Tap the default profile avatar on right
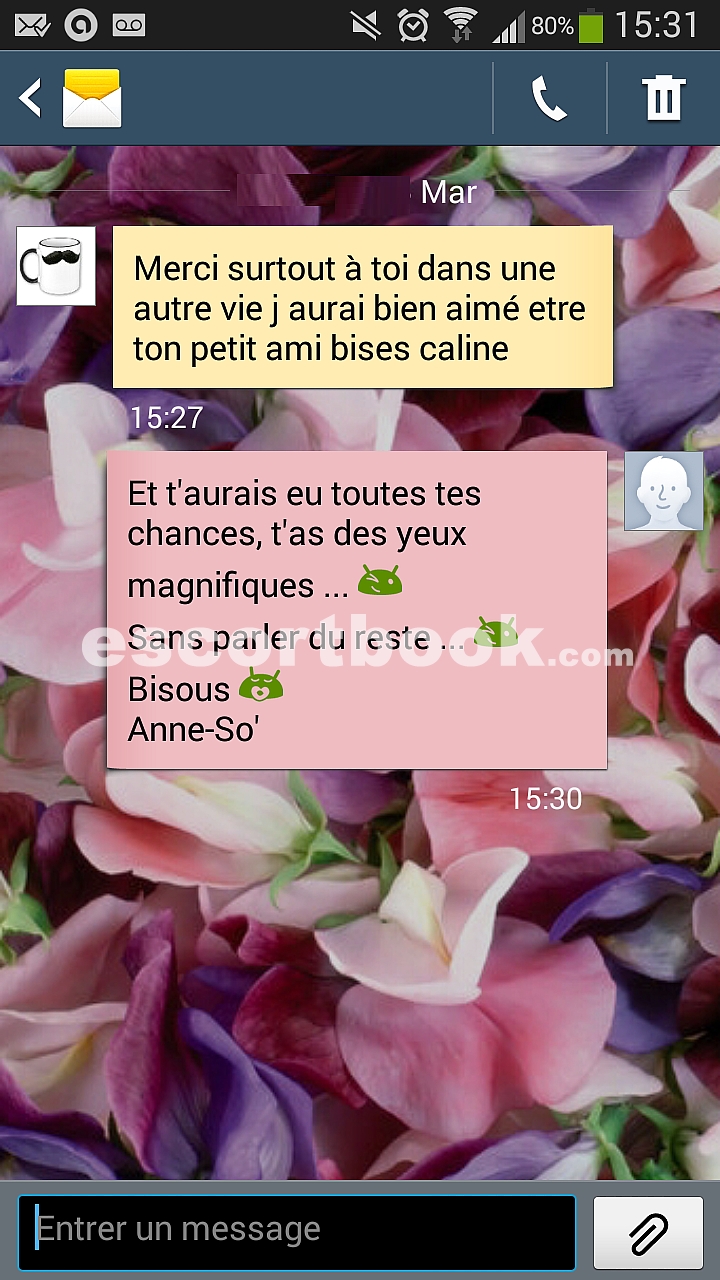 click(664, 491)
